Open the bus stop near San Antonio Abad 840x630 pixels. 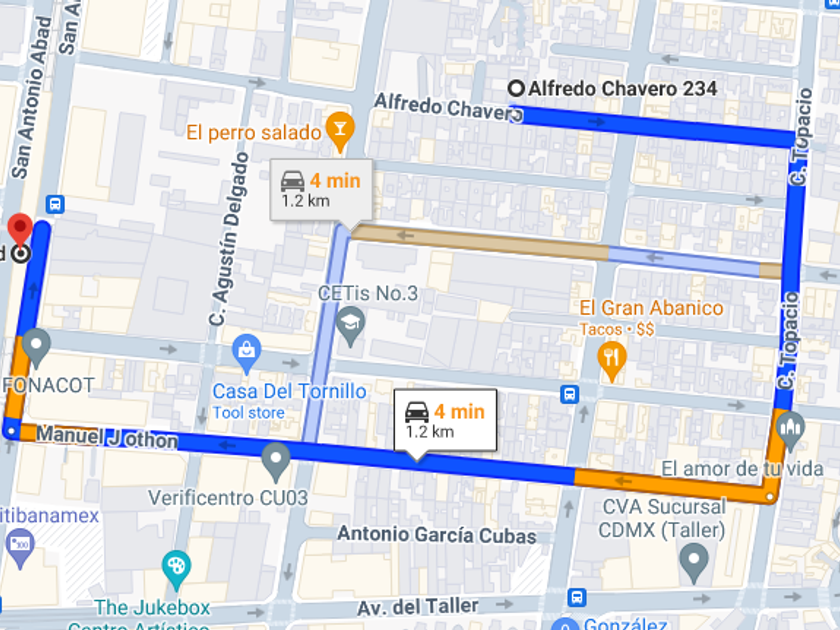(x=55, y=204)
